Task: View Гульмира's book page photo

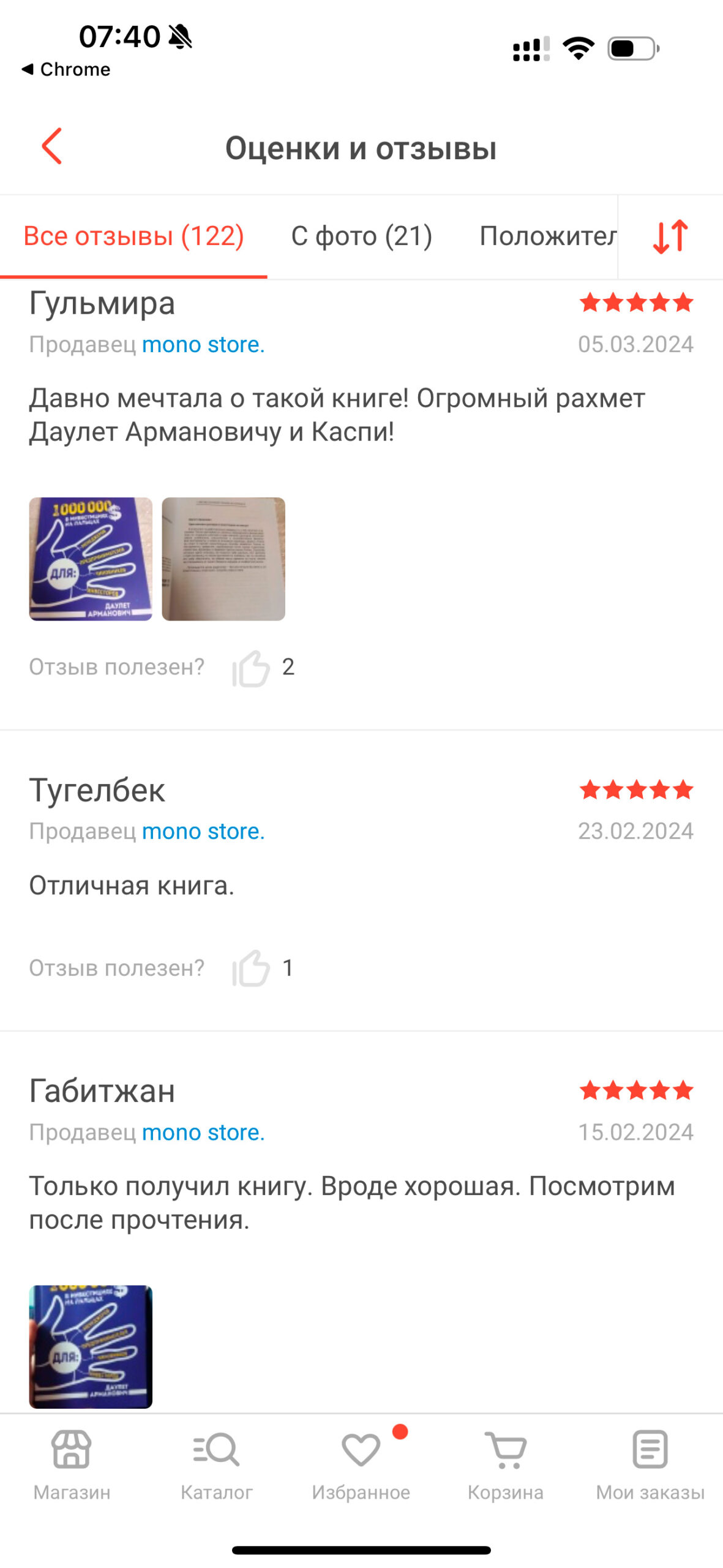Action: click(x=223, y=559)
